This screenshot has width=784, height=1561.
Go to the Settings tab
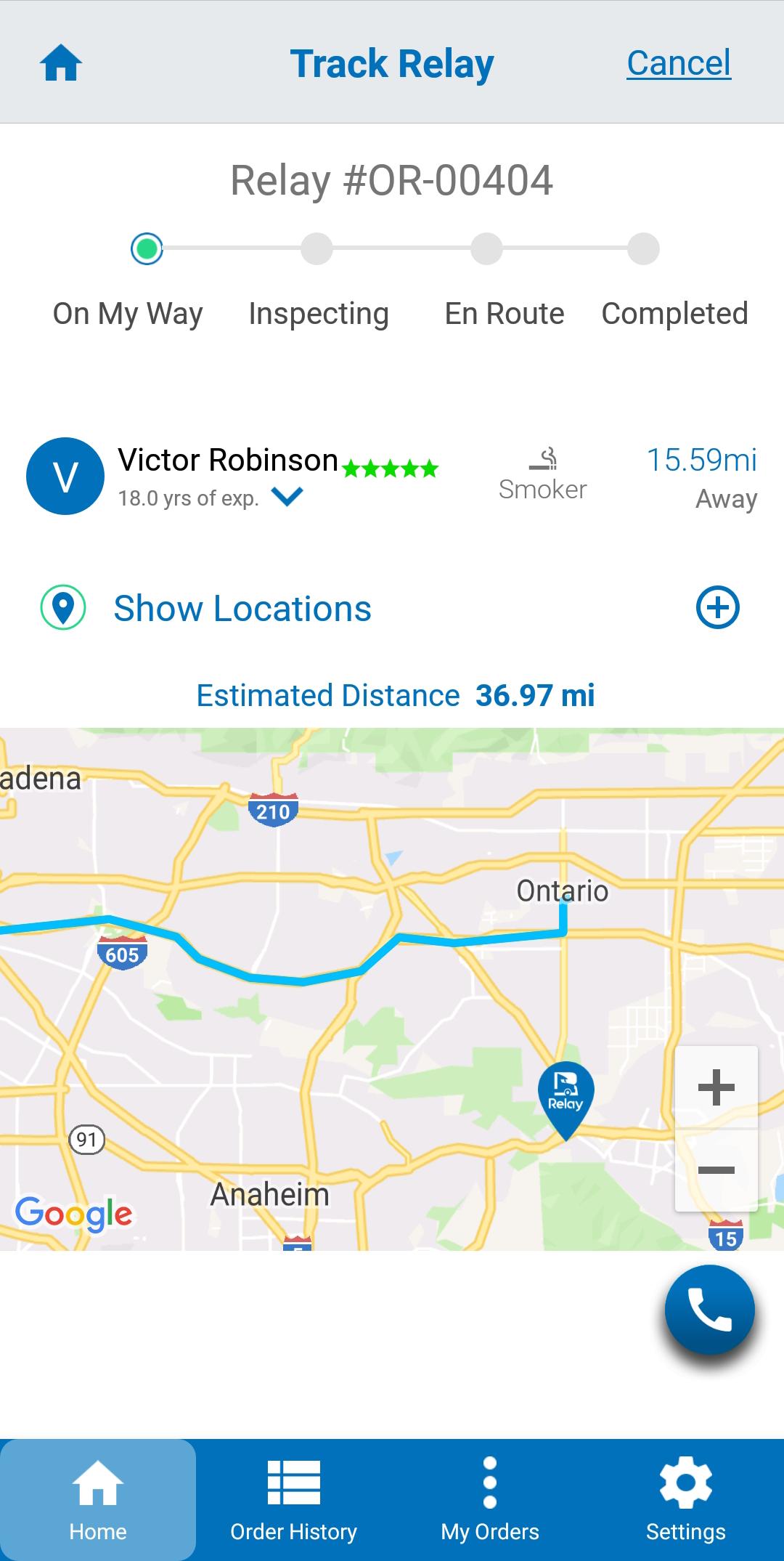[686, 1500]
